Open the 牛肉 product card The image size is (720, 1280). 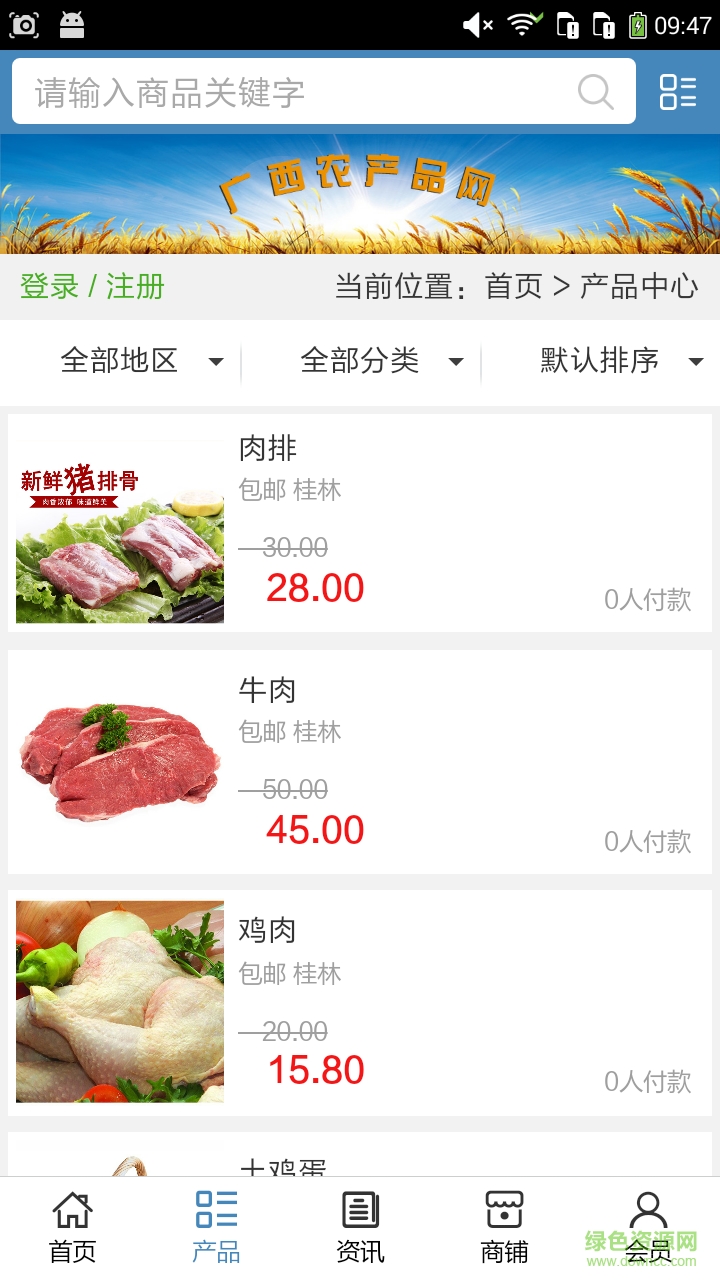tap(360, 762)
